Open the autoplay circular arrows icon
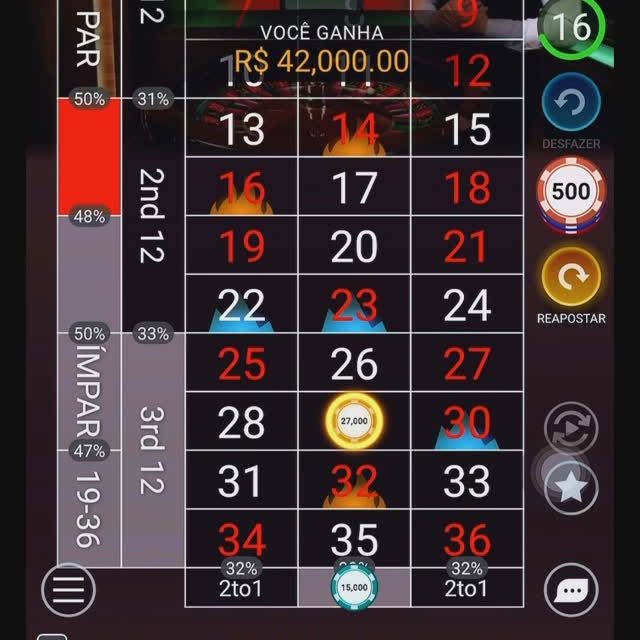 tap(571, 430)
